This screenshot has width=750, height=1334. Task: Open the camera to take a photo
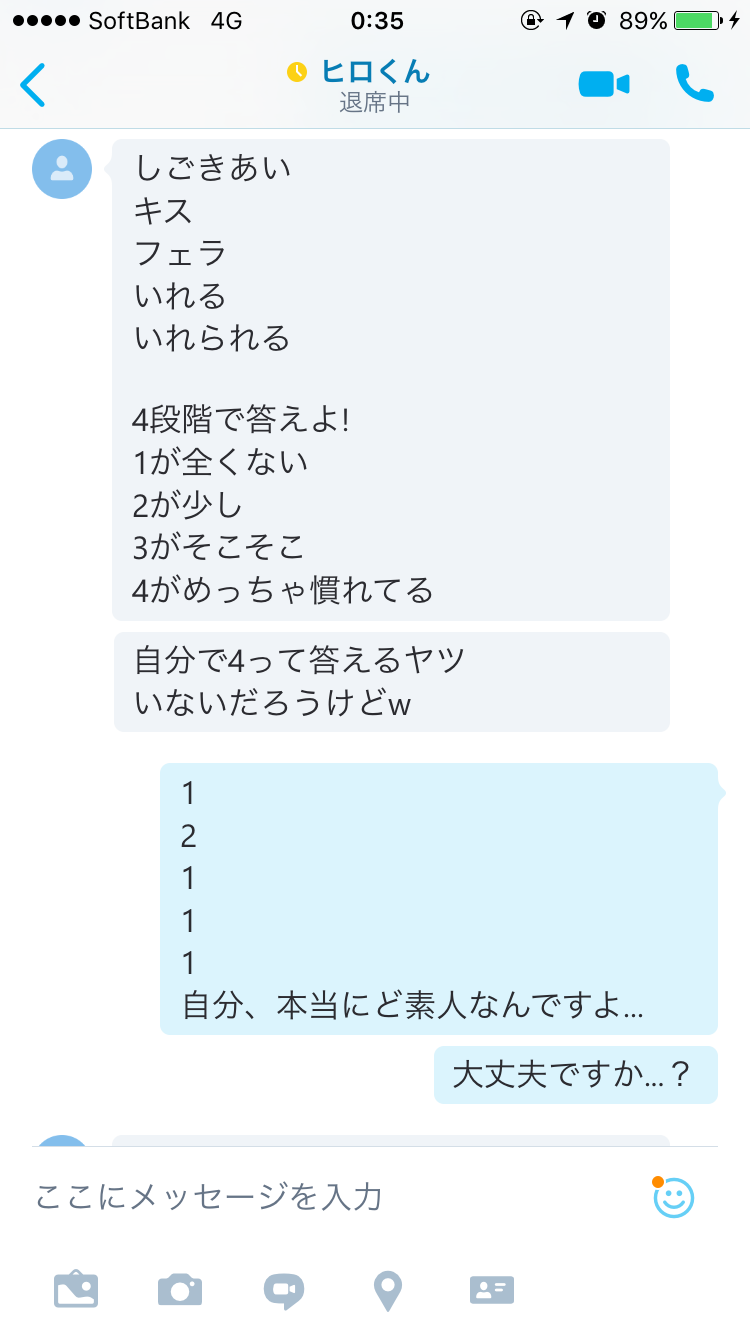180,1290
